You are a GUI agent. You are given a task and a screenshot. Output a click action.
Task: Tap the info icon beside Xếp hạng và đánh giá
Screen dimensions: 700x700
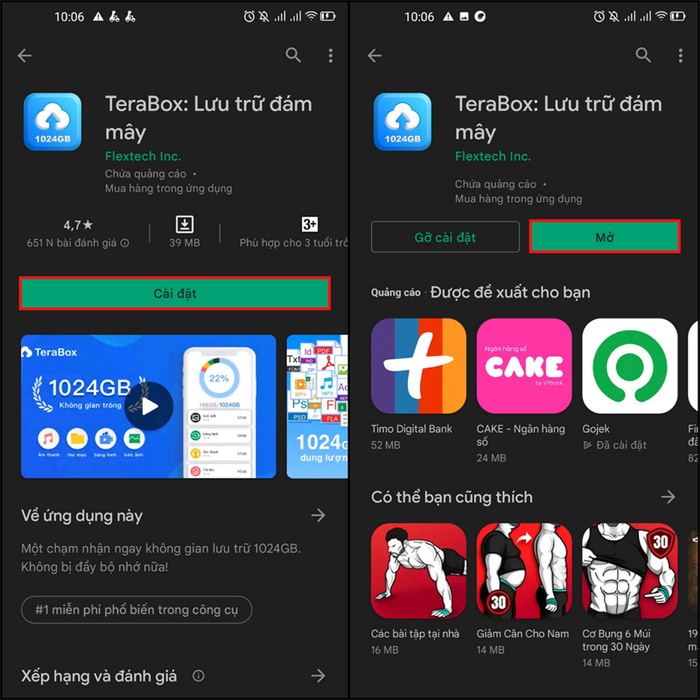coord(198,676)
